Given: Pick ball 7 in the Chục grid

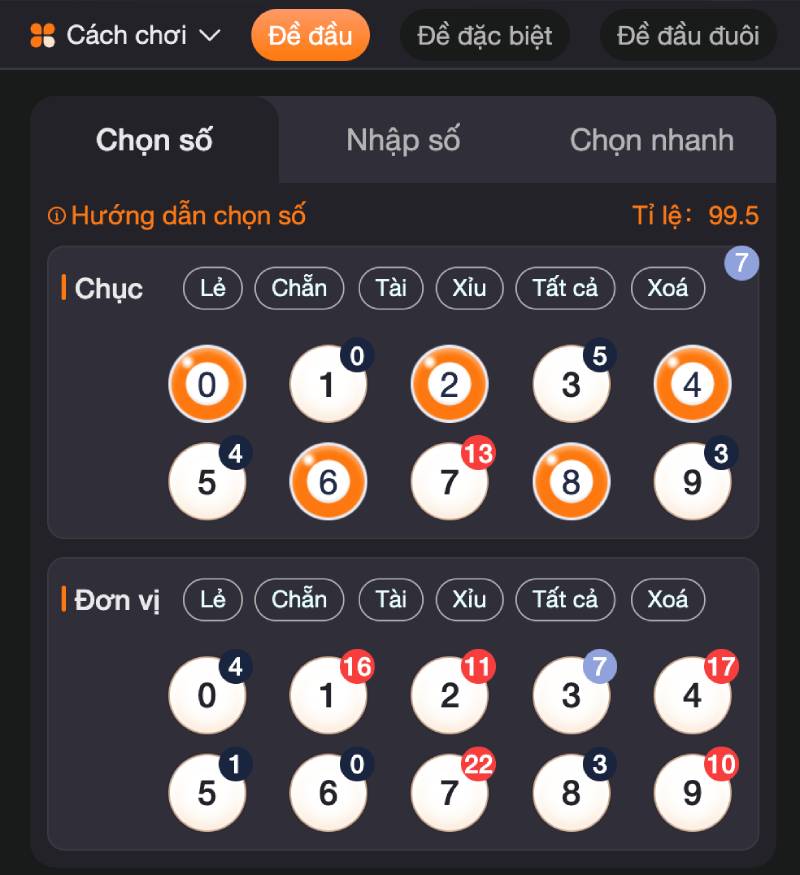Looking at the screenshot, I should (x=449, y=482).
